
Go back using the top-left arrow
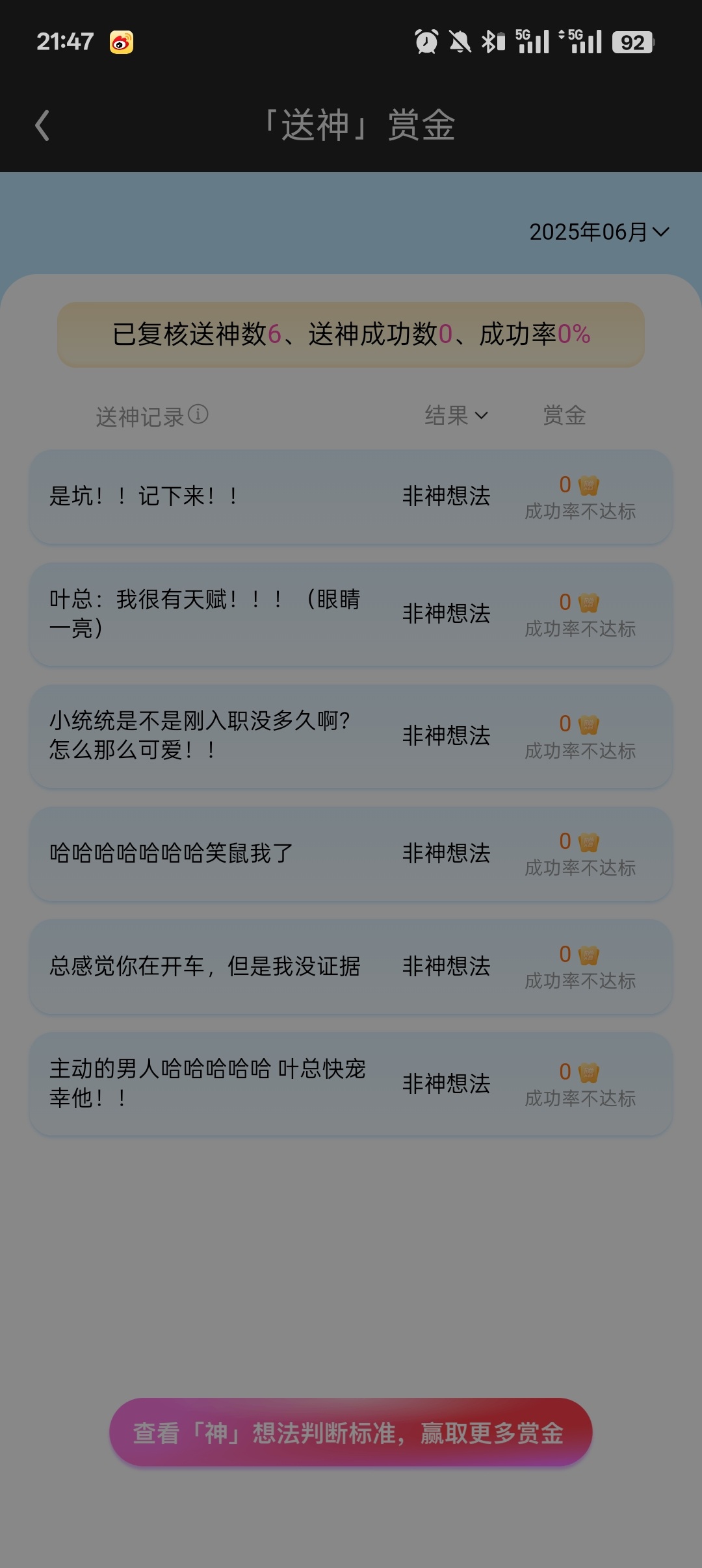(42, 125)
